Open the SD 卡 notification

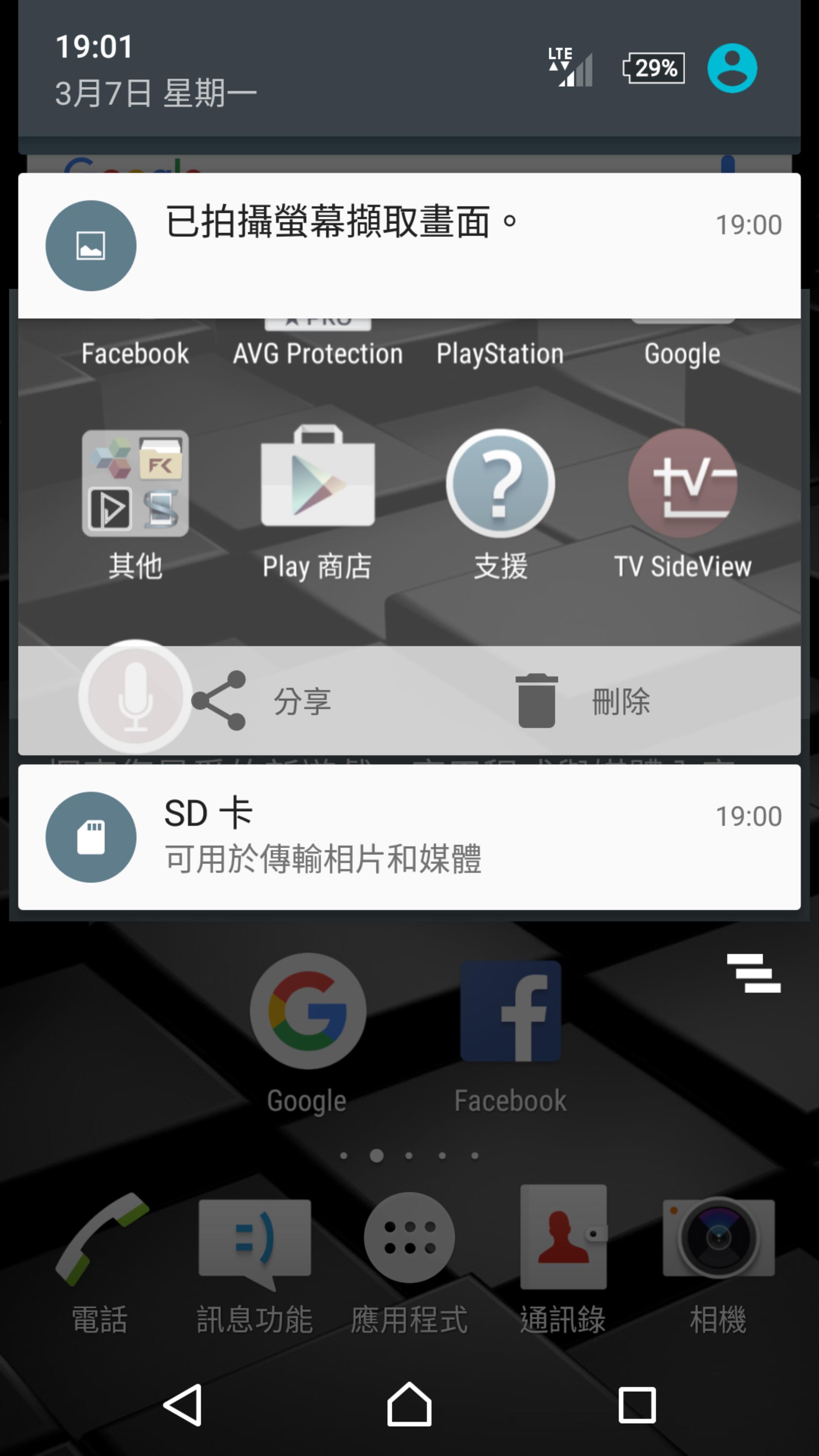409,836
